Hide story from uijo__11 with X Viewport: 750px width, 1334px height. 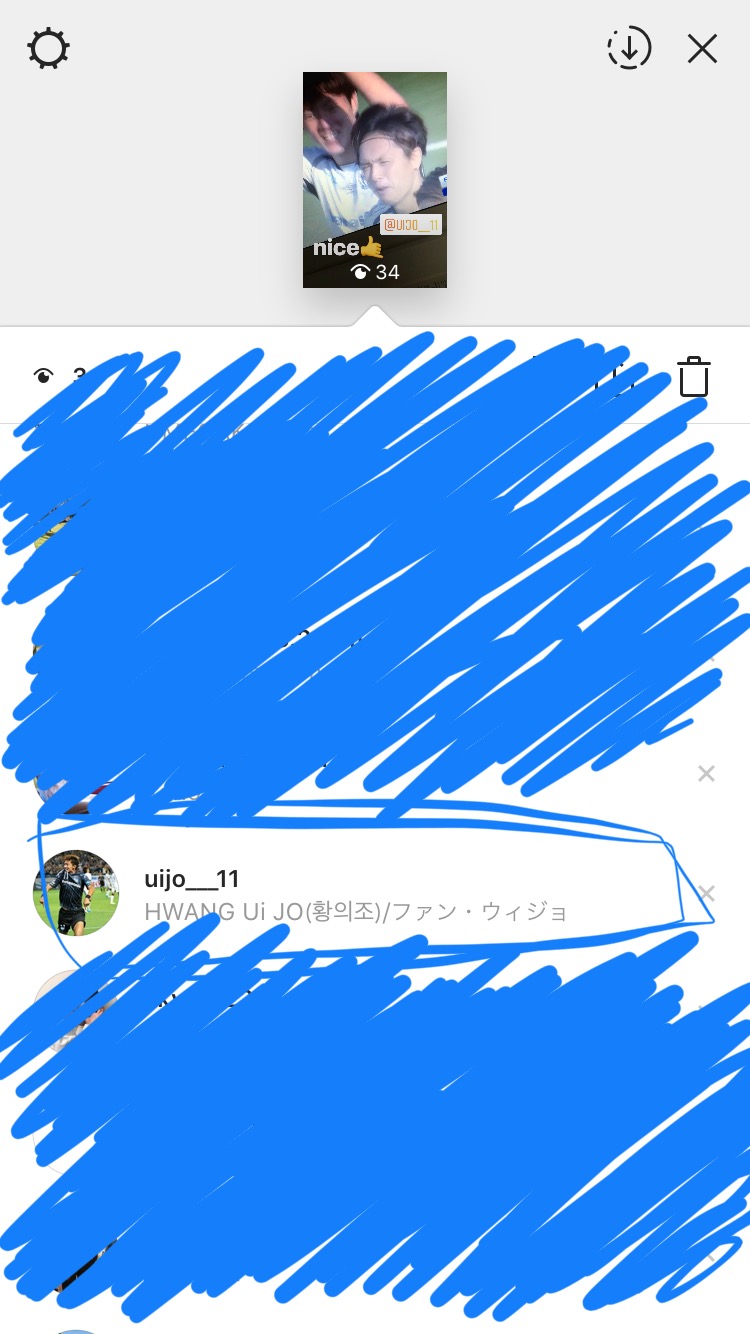(x=706, y=893)
